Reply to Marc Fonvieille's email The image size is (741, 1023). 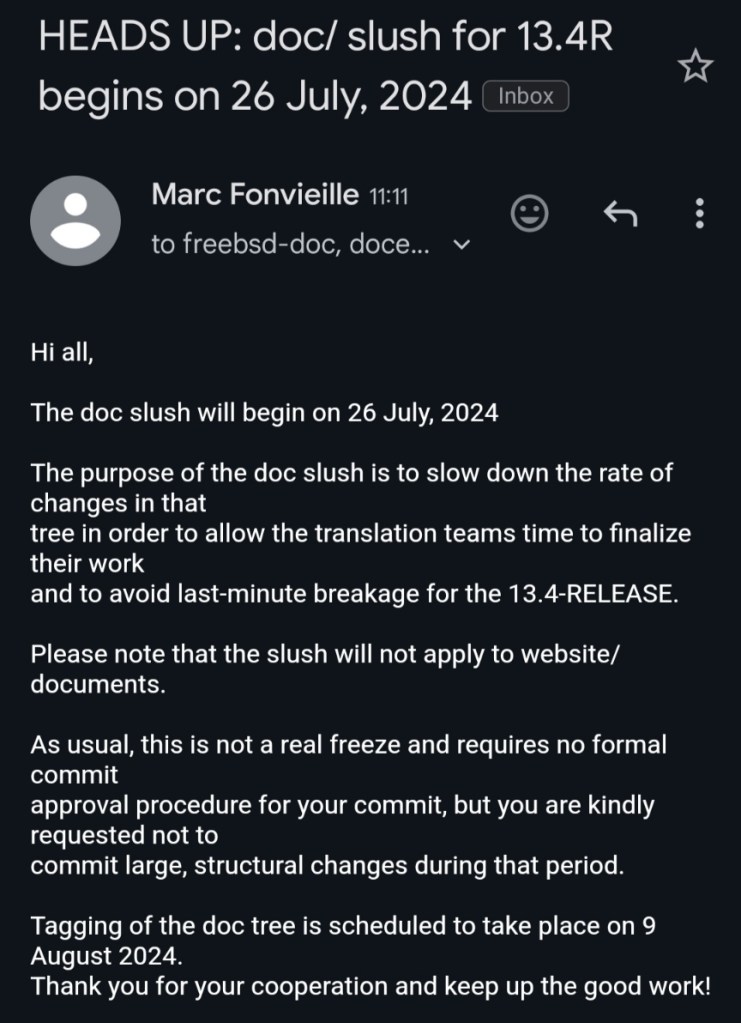(x=620, y=212)
